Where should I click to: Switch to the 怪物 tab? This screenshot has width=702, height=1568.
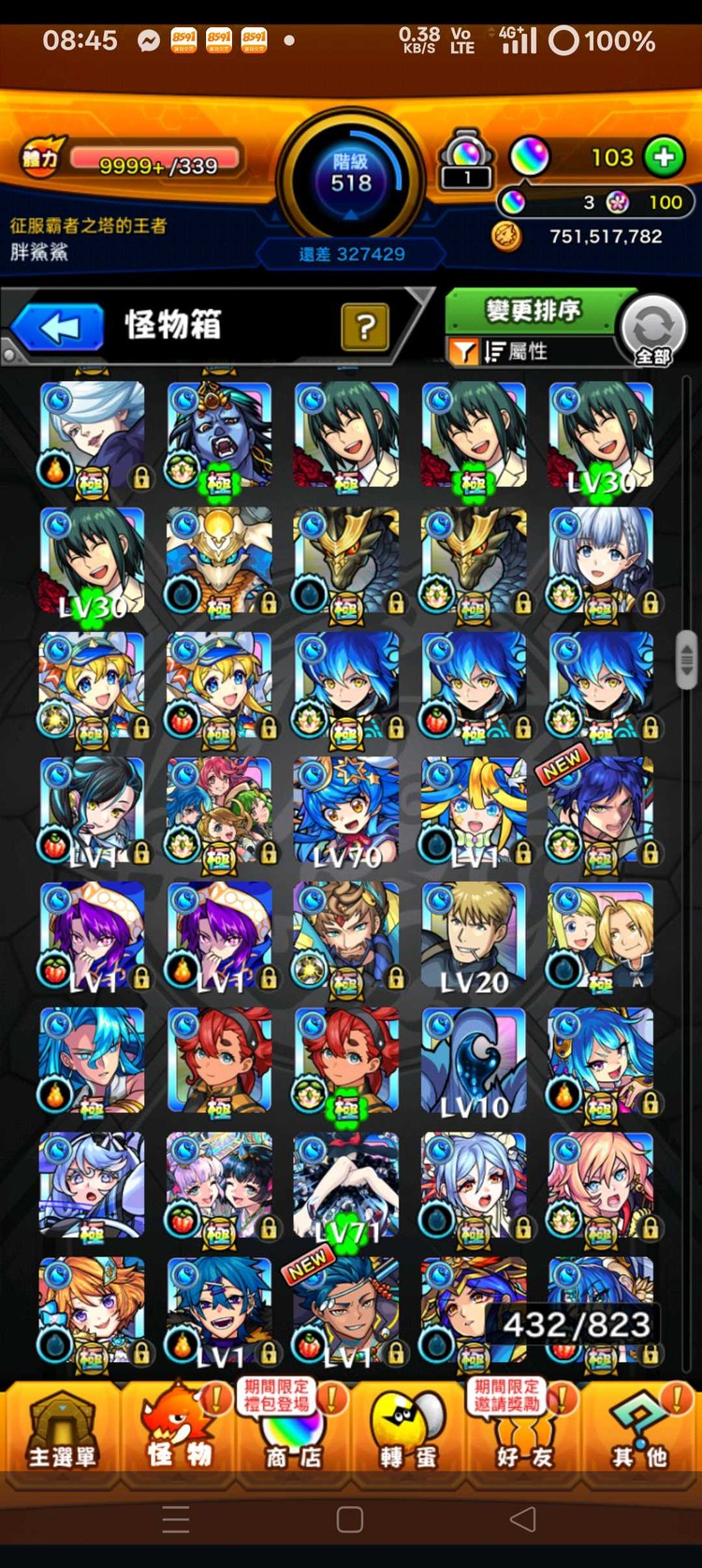click(178, 1427)
